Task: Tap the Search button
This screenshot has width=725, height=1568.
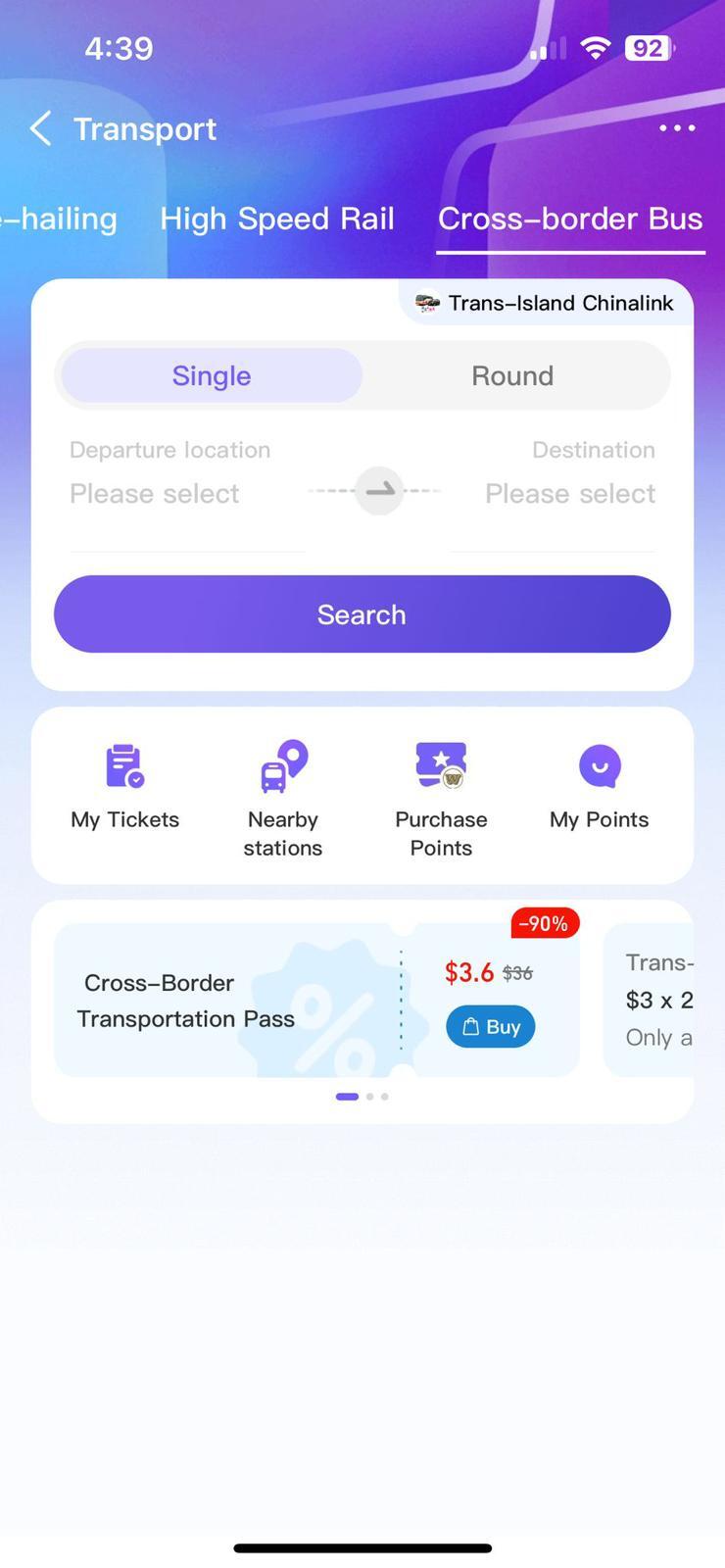Action: [362, 614]
